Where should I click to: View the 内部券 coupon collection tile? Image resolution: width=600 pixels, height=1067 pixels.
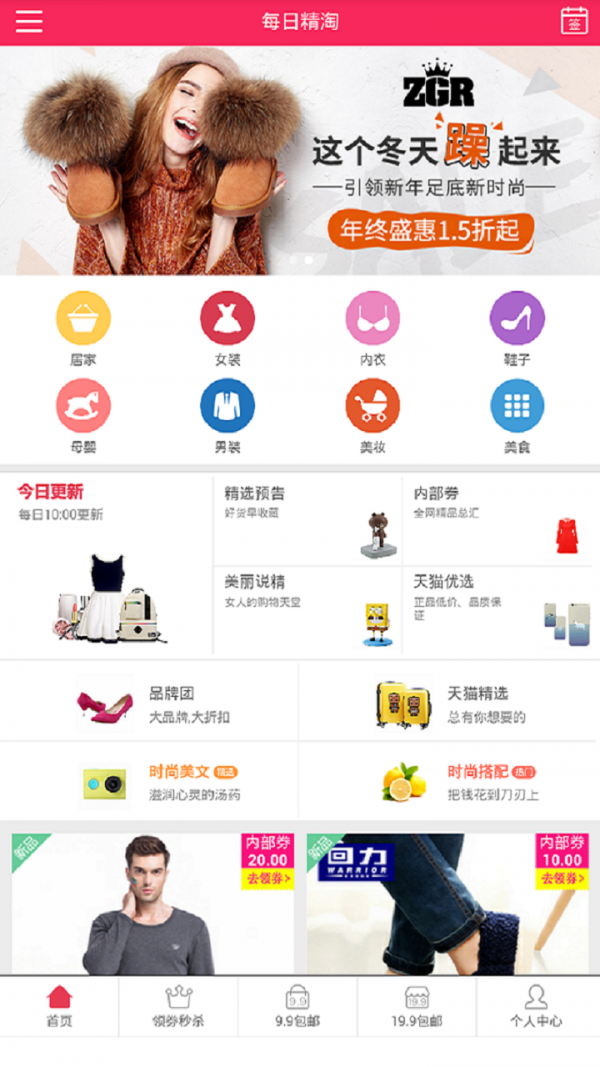click(497, 520)
